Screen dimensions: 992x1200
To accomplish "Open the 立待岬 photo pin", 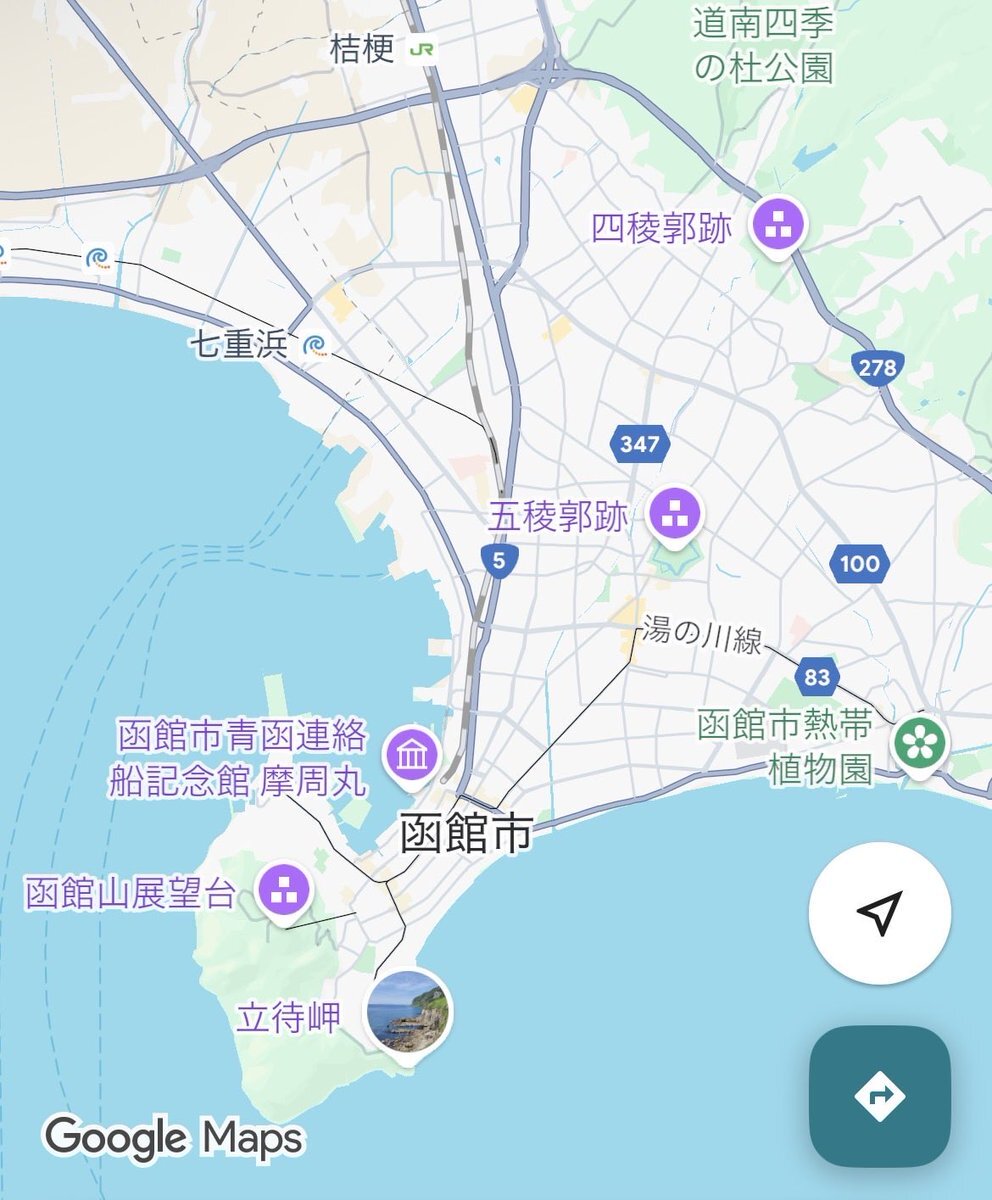I will (x=406, y=1011).
